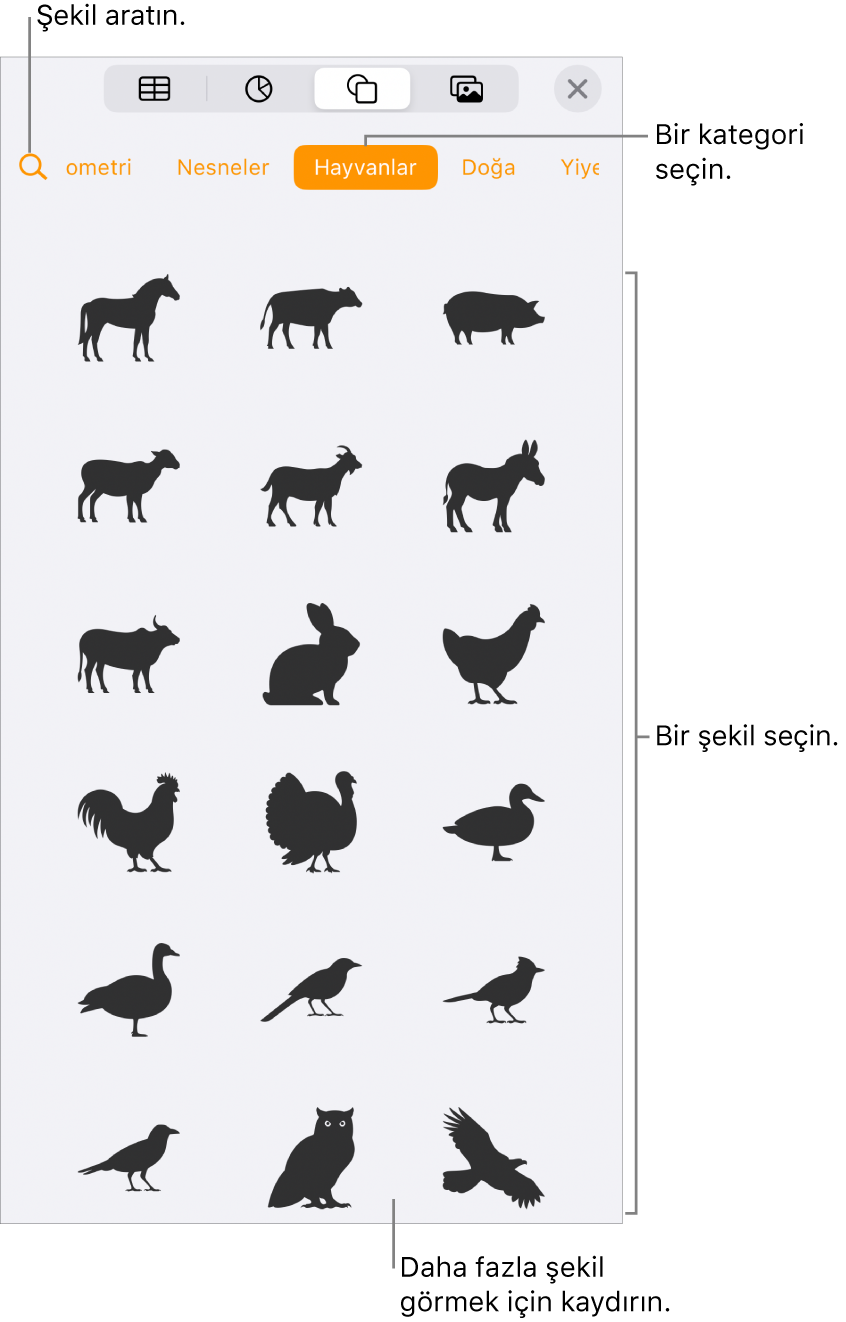Switch to the table tab
This screenshot has height=1322, width=846.
pos(154,89)
